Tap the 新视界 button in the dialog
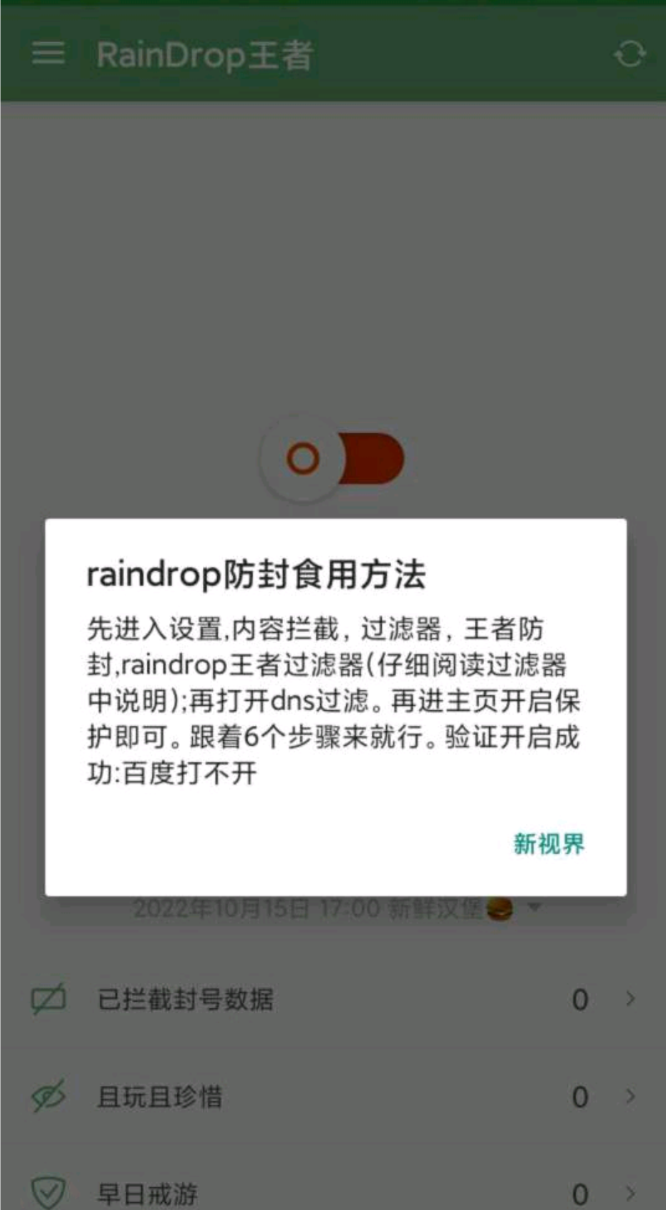The width and height of the screenshot is (666, 1210). coord(549,844)
